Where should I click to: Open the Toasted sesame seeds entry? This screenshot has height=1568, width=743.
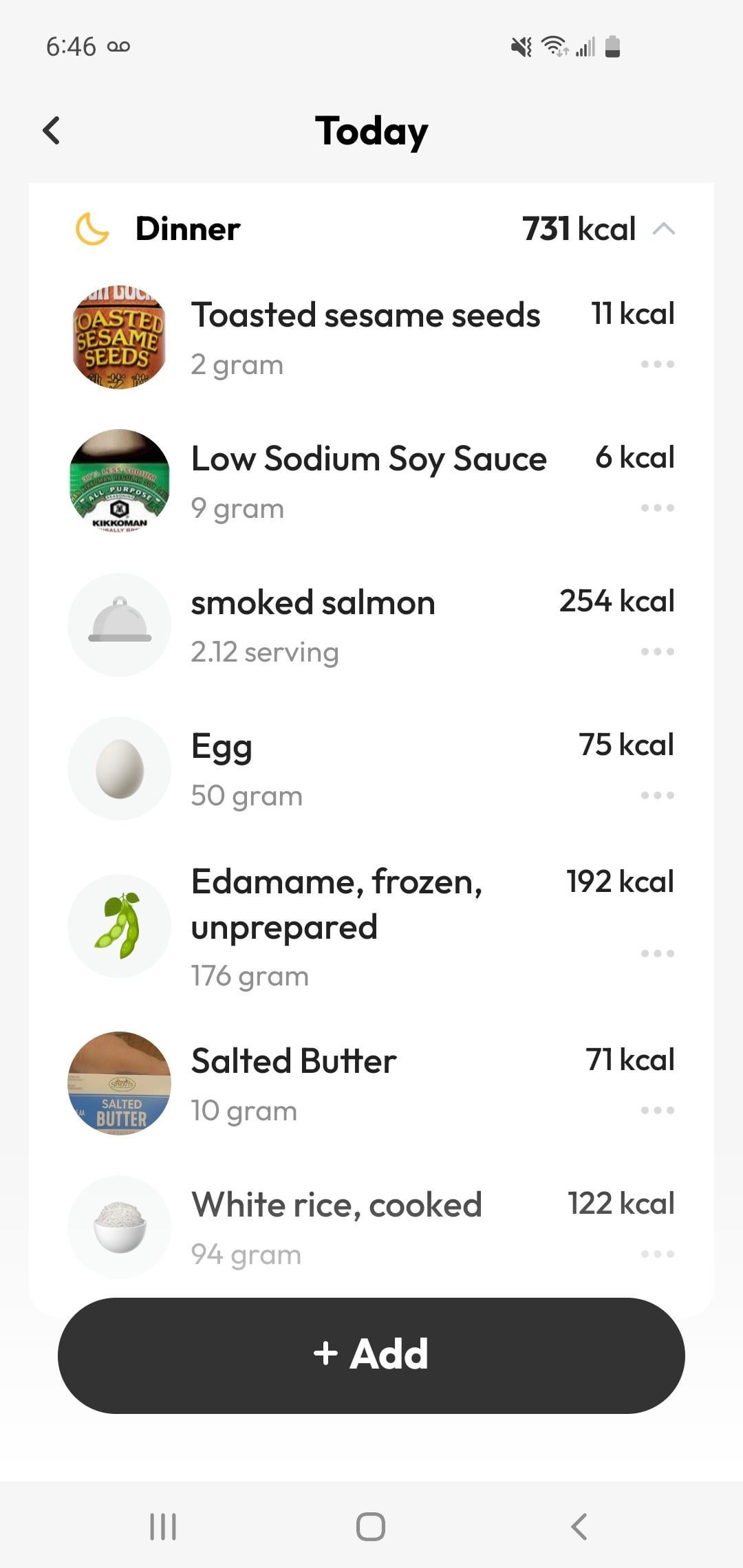click(x=371, y=338)
